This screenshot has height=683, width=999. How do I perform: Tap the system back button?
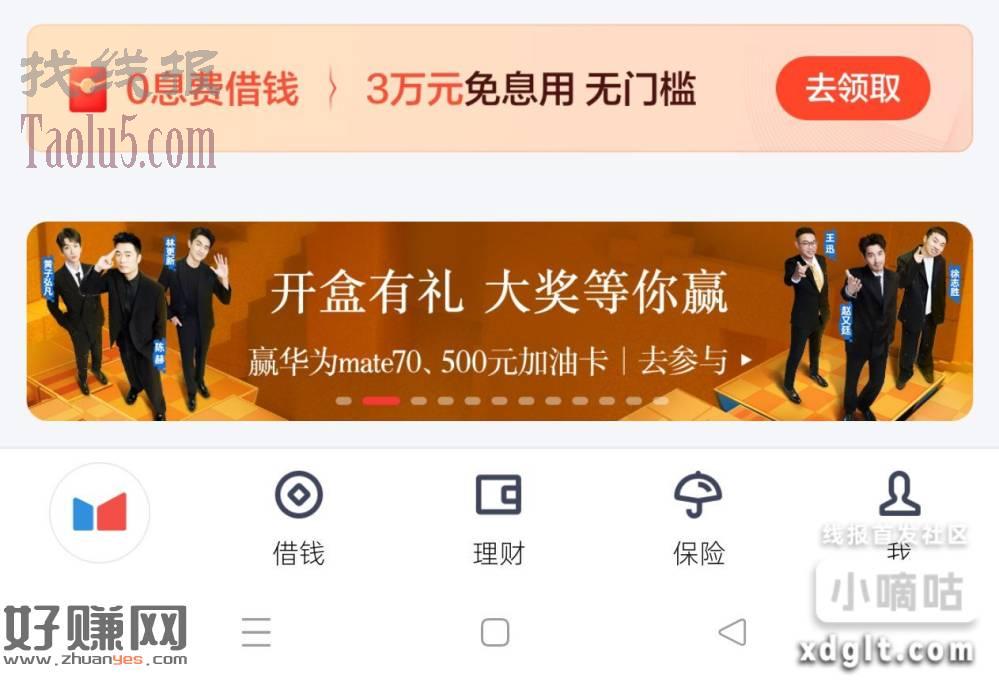732,632
